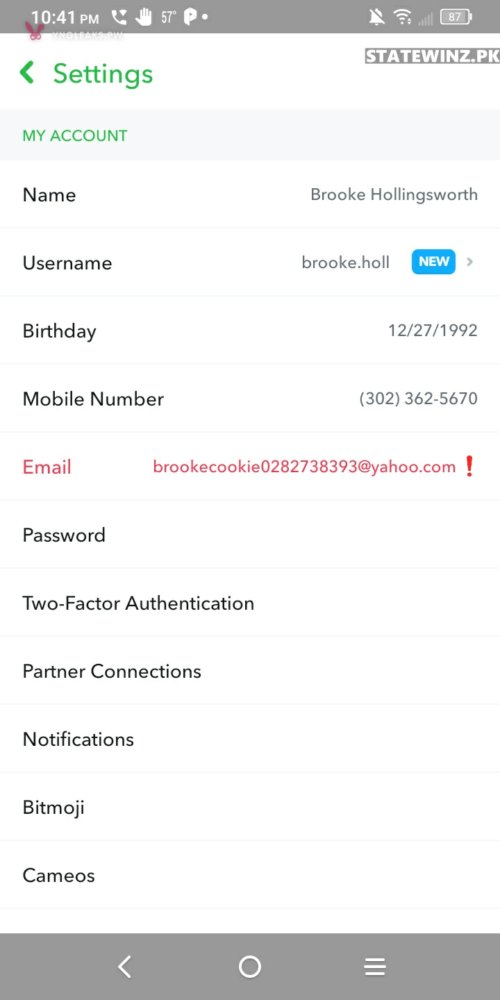The width and height of the screenshot is (500, 1000).
Task: Open the Name setting row
Action: (250, 195)
